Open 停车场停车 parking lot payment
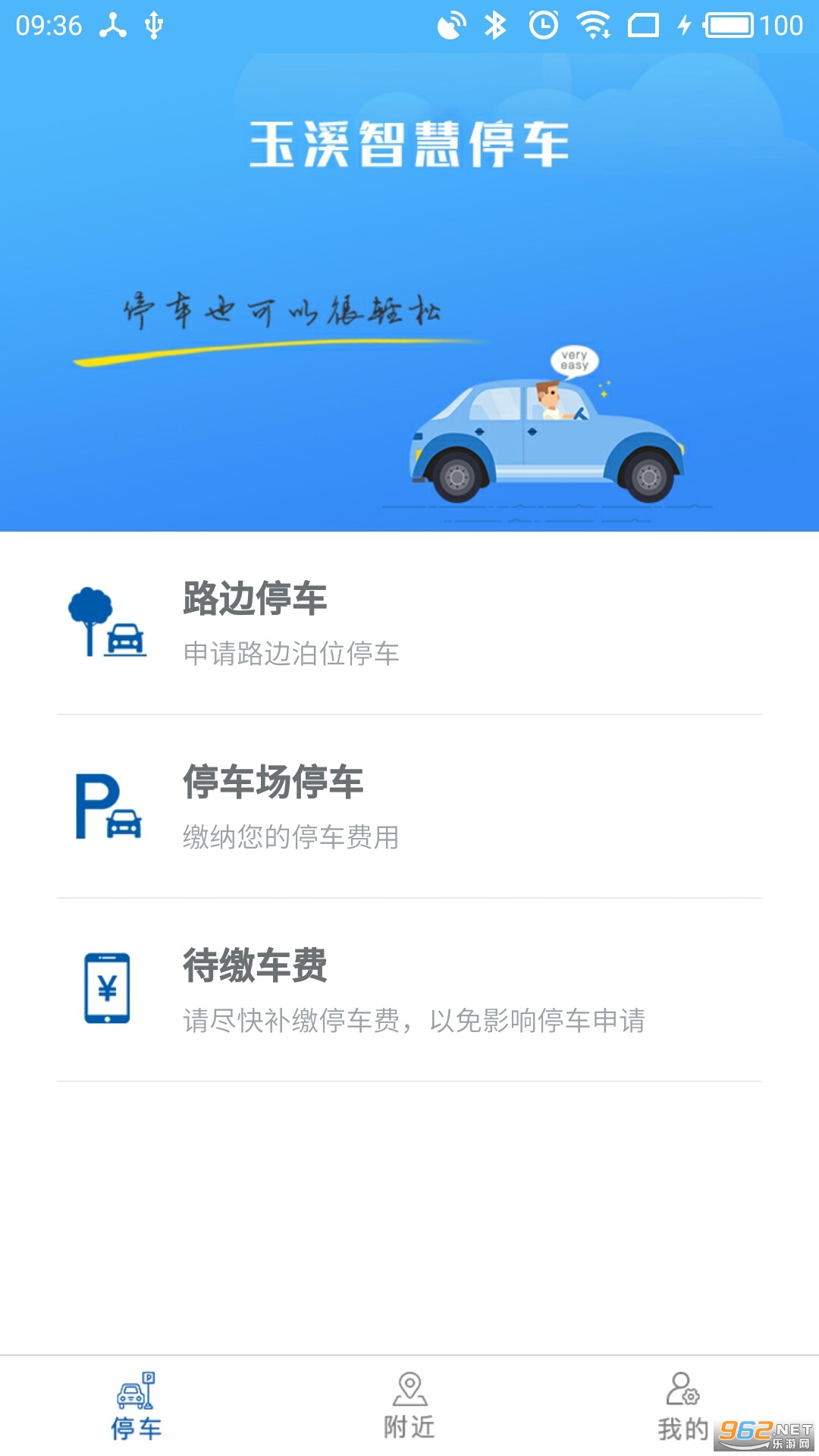 409,807
